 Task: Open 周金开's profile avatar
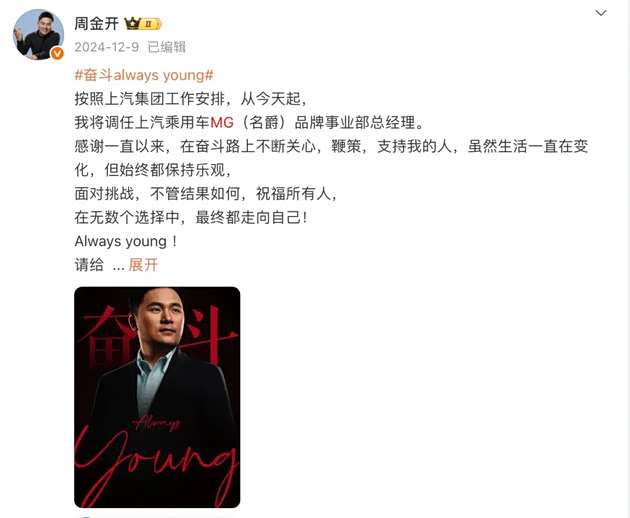pos(38,34)
